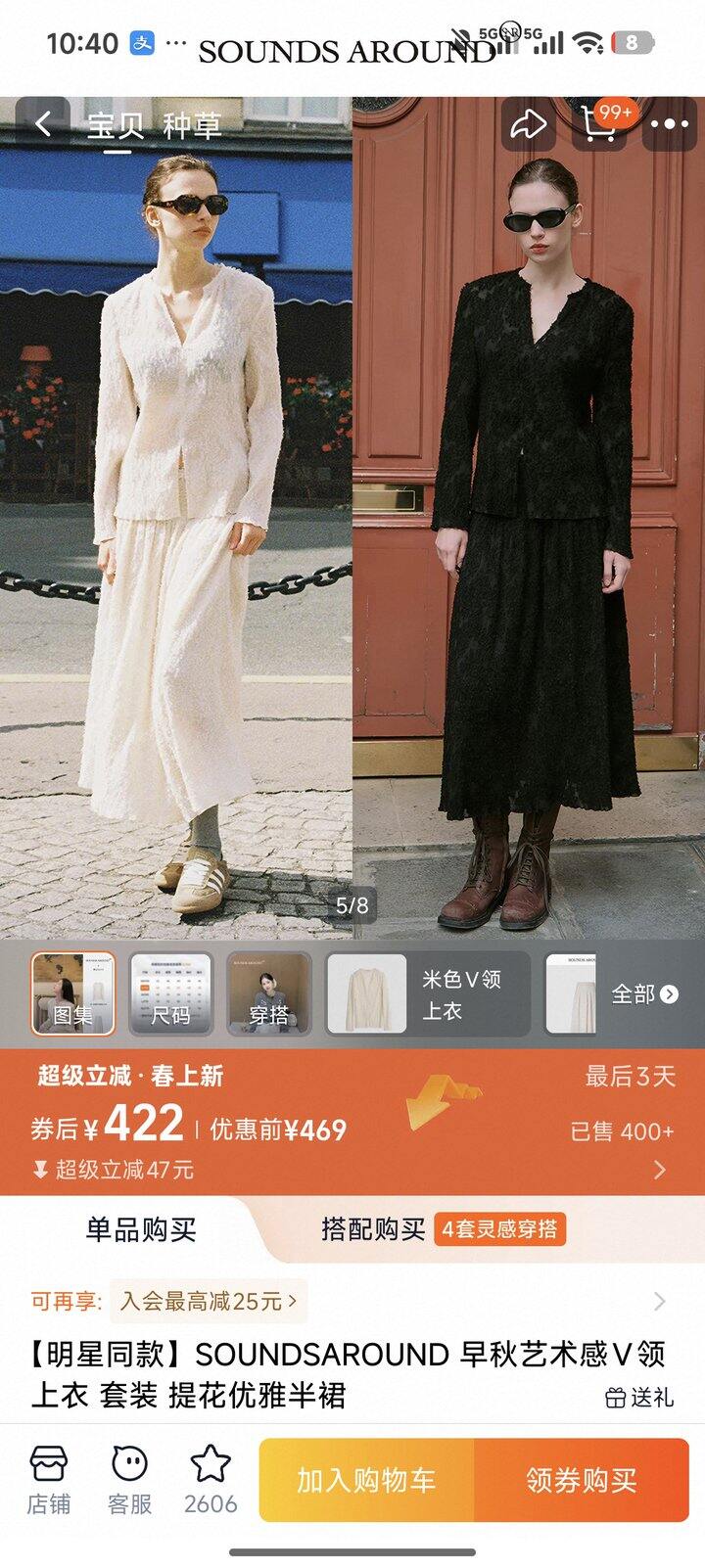Switch to the 种草 tab
This screenshot has height=1568, width=705.
click(192, 125)
